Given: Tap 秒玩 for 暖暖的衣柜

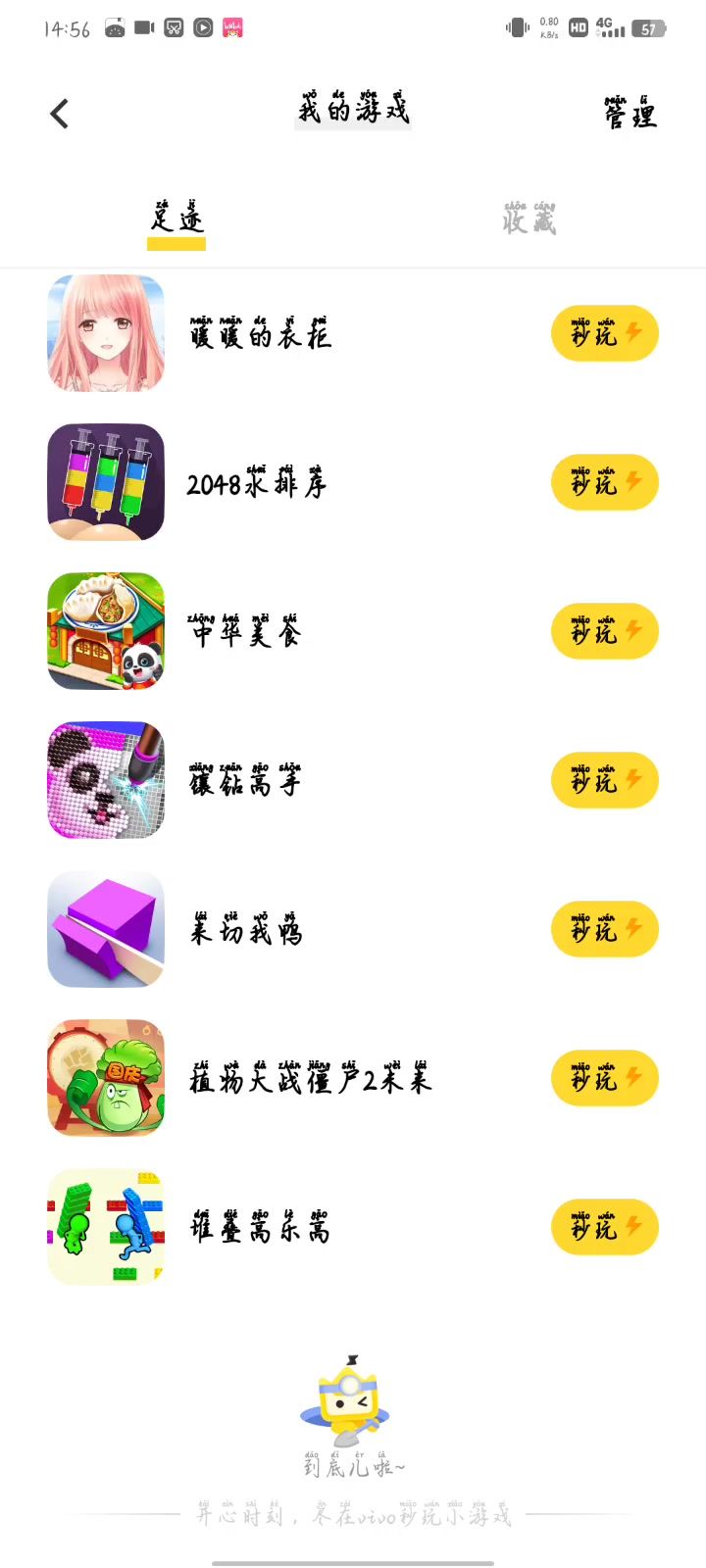Looking at the screenshot, I should pos(604,334).
